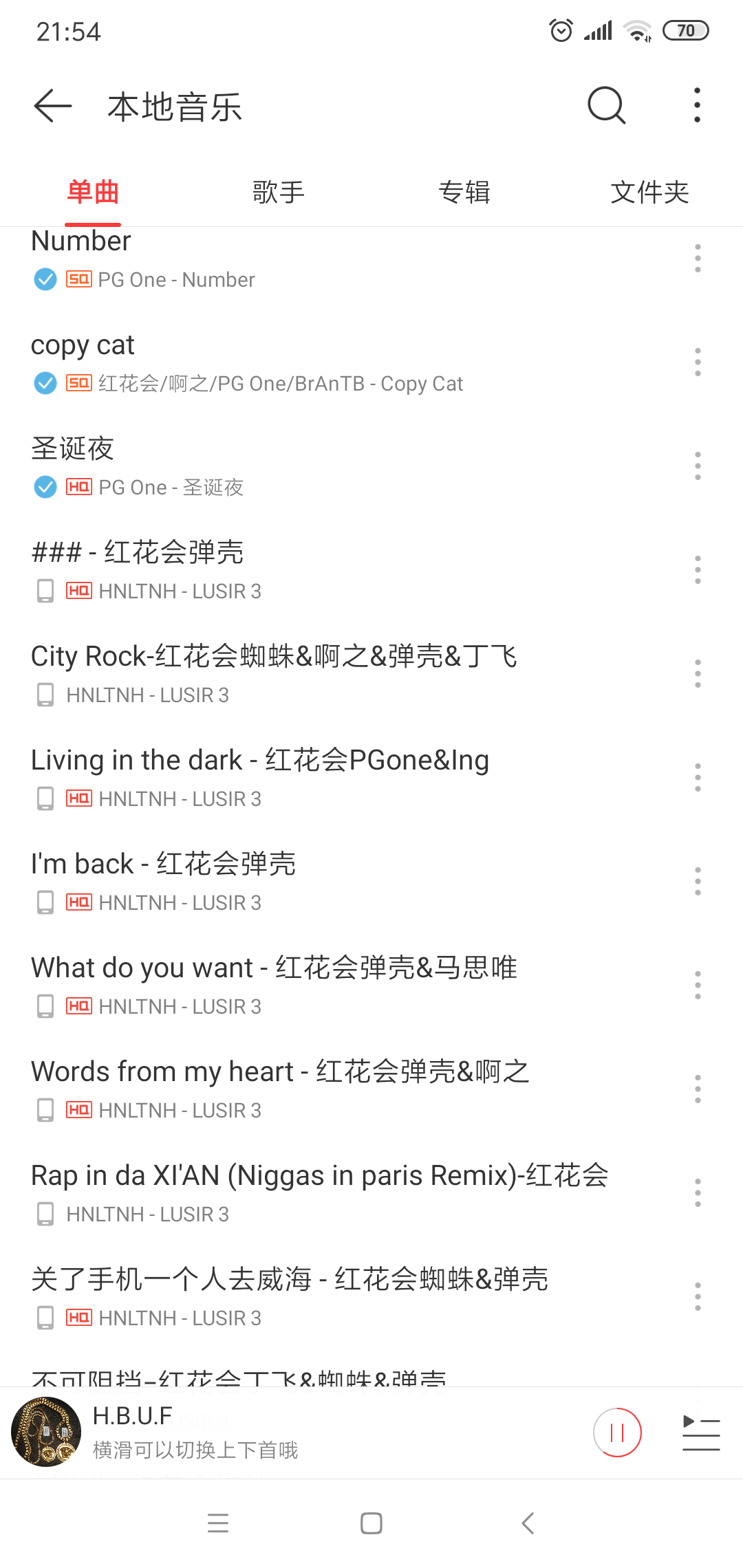The height and width of the screenshot is (1568, 743).
Task: Play What do you want song
Action: click(x=275, y=986)
